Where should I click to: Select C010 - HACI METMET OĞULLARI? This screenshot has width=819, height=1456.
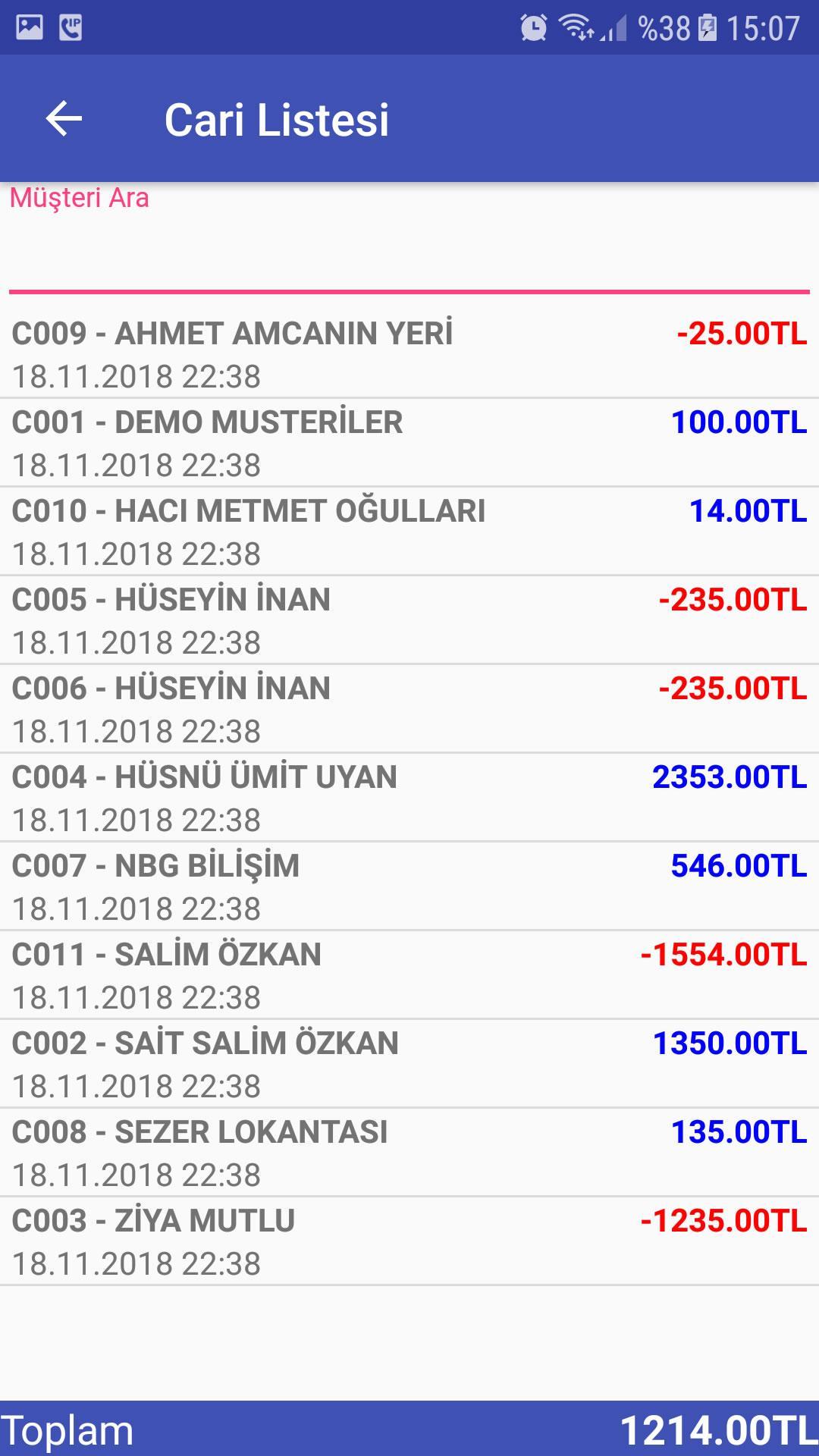tap(409, 532)
